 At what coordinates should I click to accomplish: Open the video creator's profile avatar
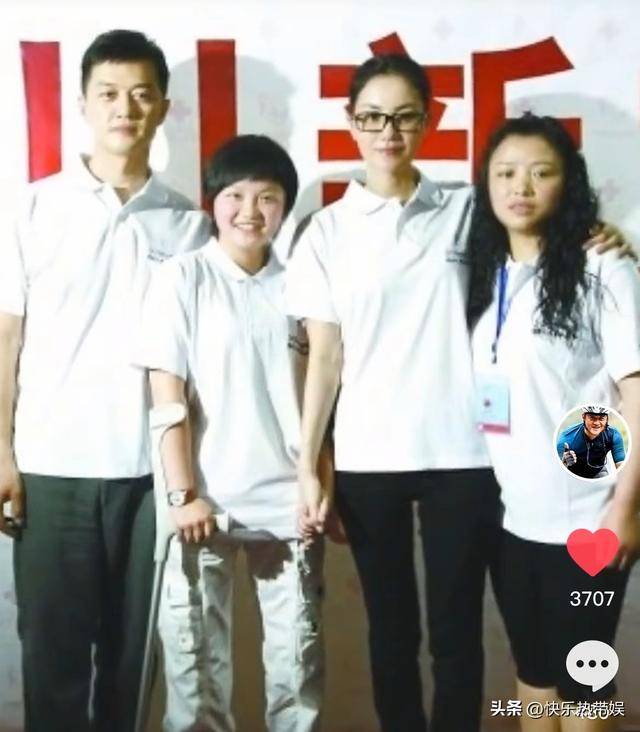click(592, 443)
